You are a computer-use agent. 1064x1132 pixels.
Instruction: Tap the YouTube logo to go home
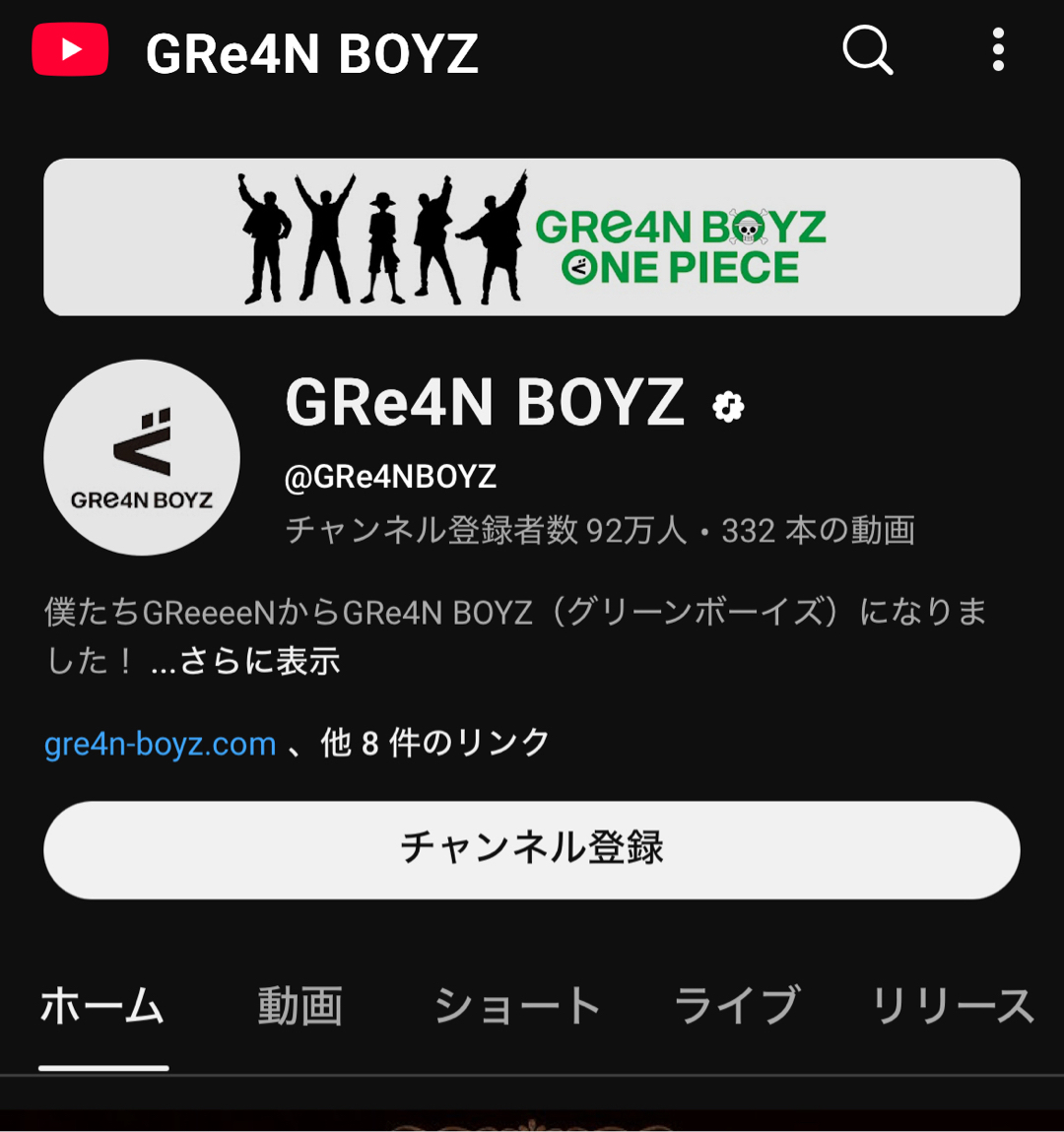pyautogui.click(x=70, y=49)
